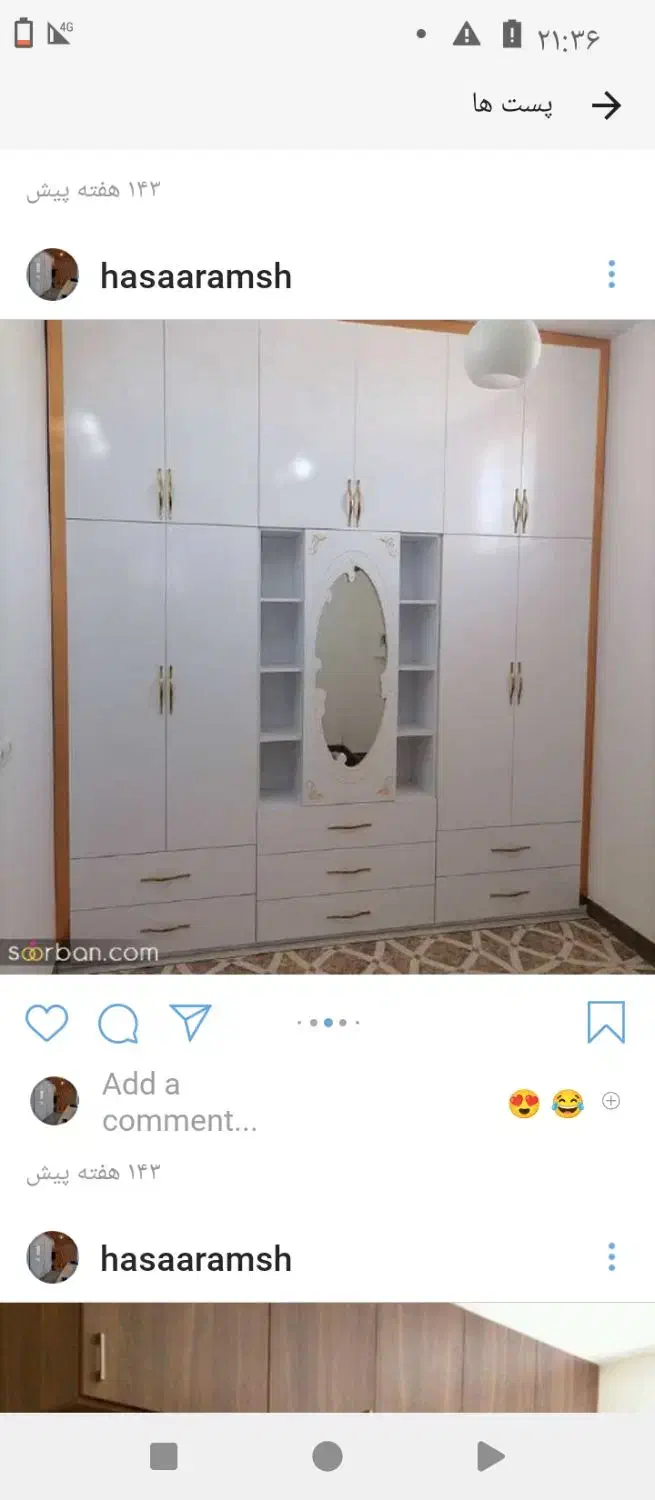Go back using the top arrow

[606, 106]
